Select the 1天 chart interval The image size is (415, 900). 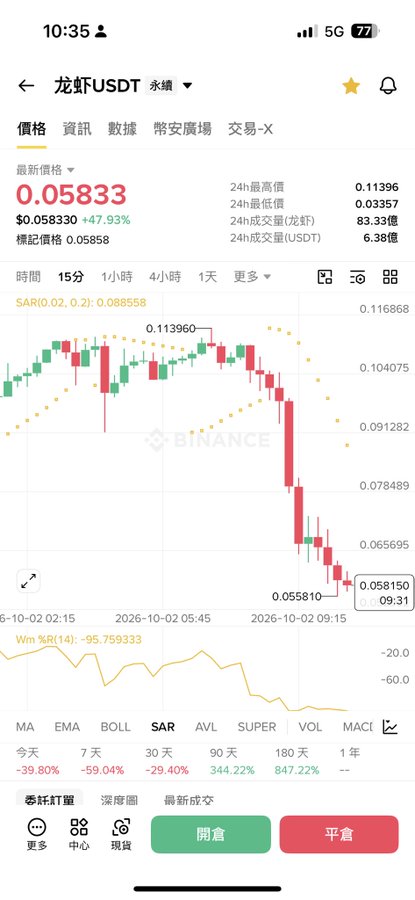tap(208, 277)
